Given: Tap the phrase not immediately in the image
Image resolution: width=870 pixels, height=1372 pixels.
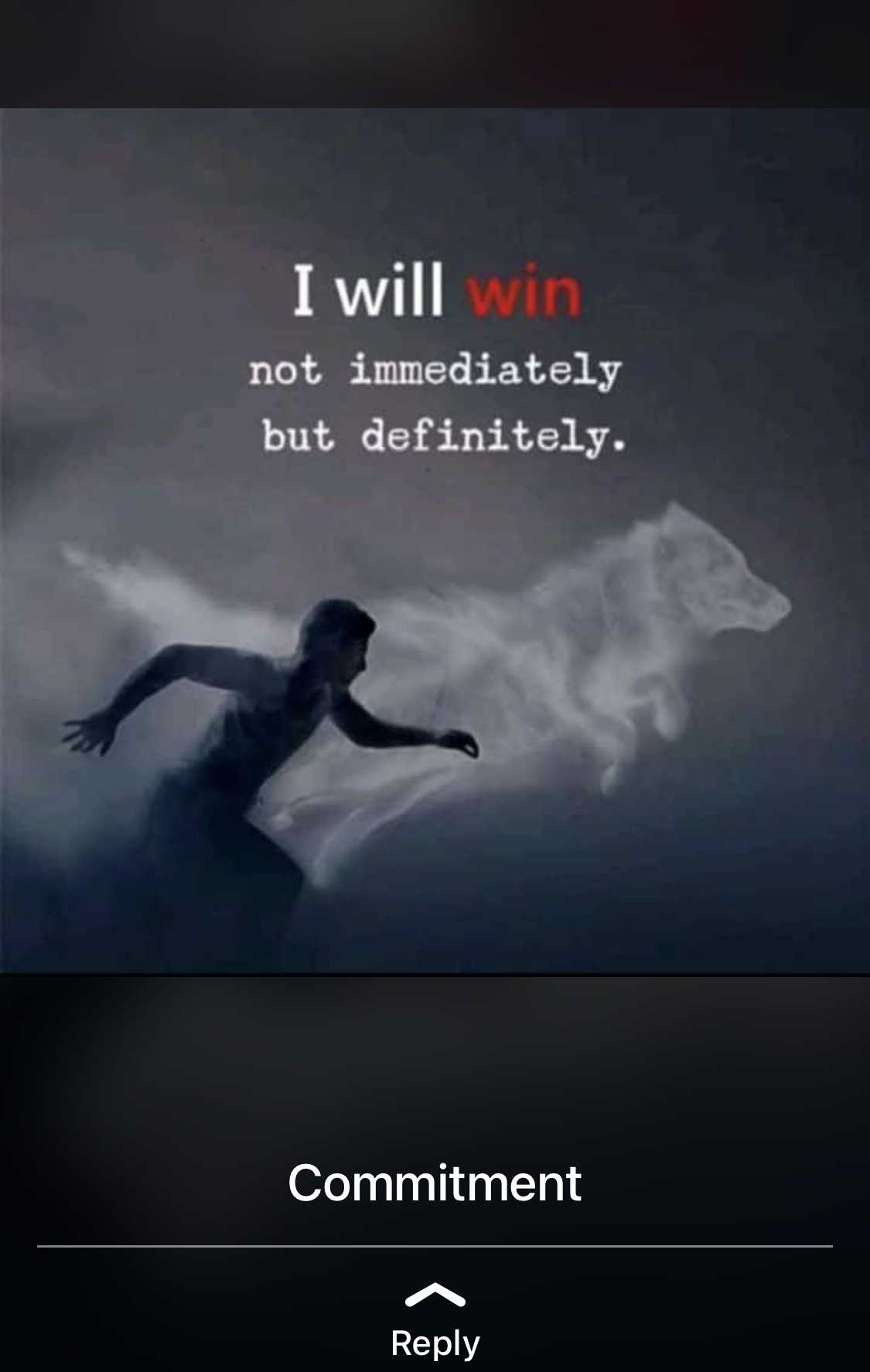Looking at the screenshot, I should 435,369.
